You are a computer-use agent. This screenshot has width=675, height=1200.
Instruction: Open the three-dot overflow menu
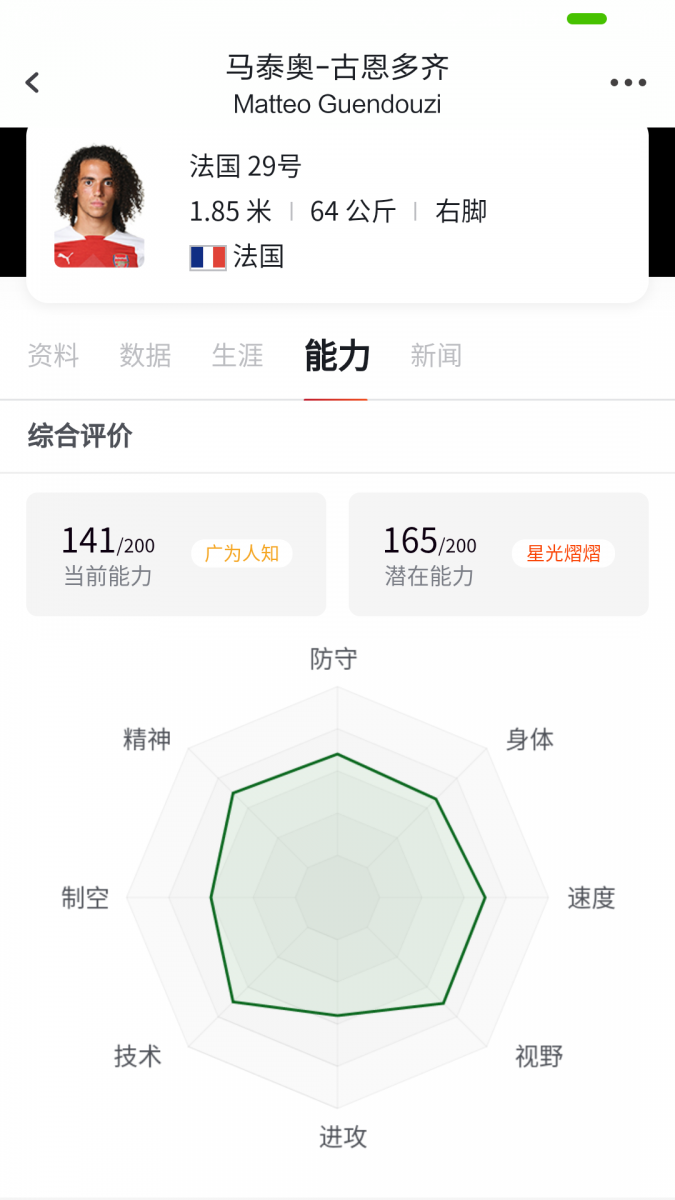(x=628, y=83)
